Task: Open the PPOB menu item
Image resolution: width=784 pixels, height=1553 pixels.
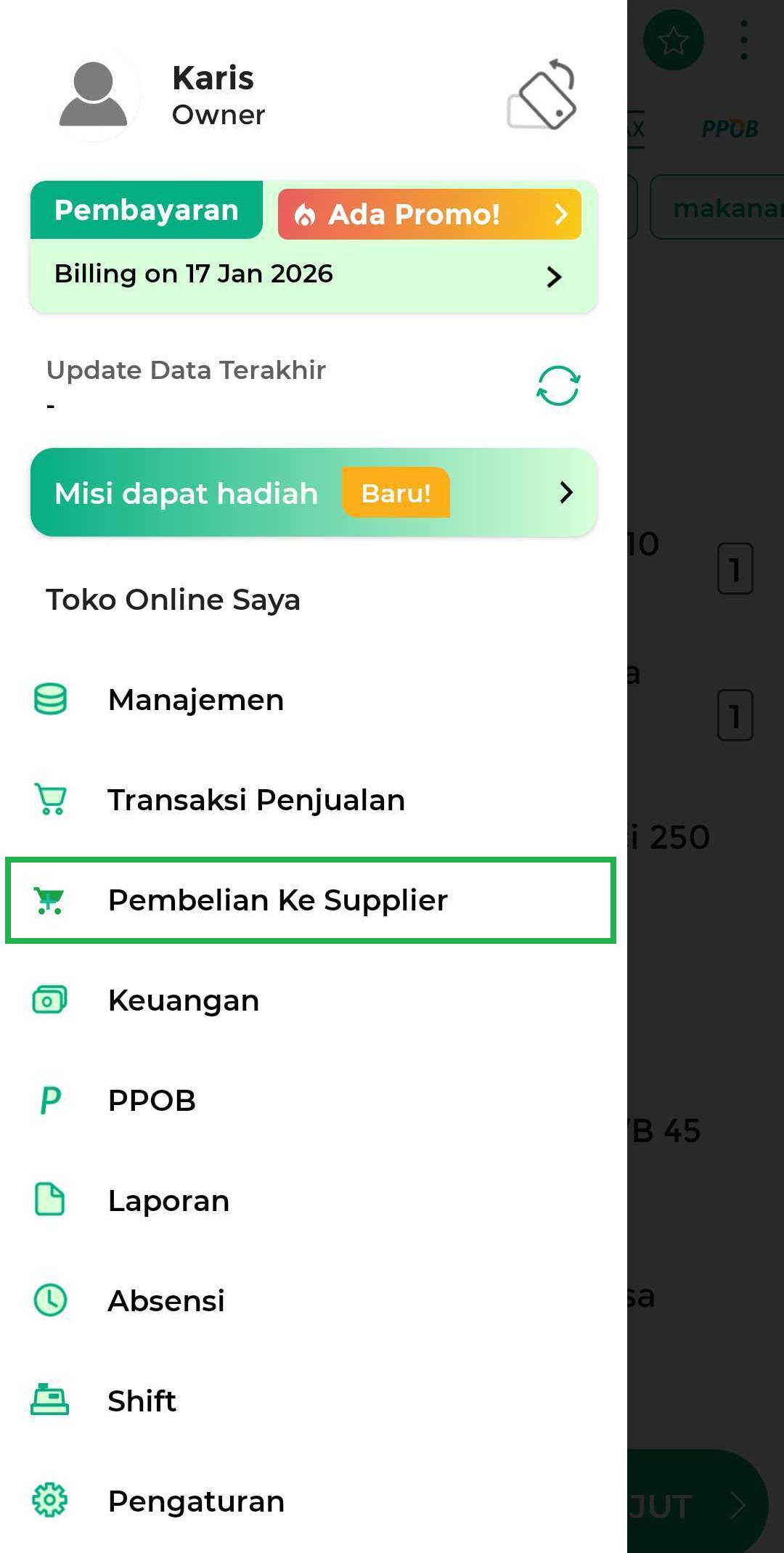Action: 151,1101
